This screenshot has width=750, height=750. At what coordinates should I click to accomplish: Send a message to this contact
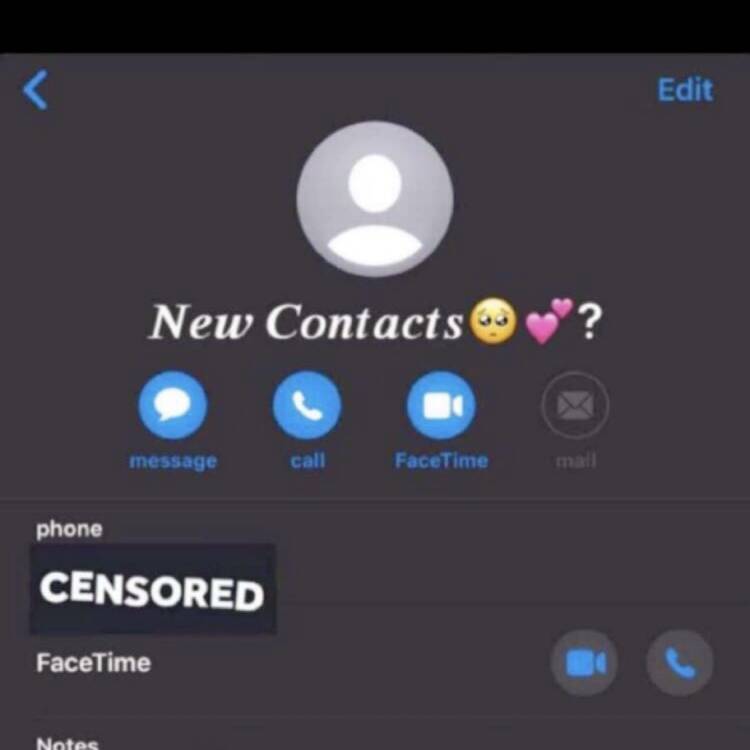[173, 405]
